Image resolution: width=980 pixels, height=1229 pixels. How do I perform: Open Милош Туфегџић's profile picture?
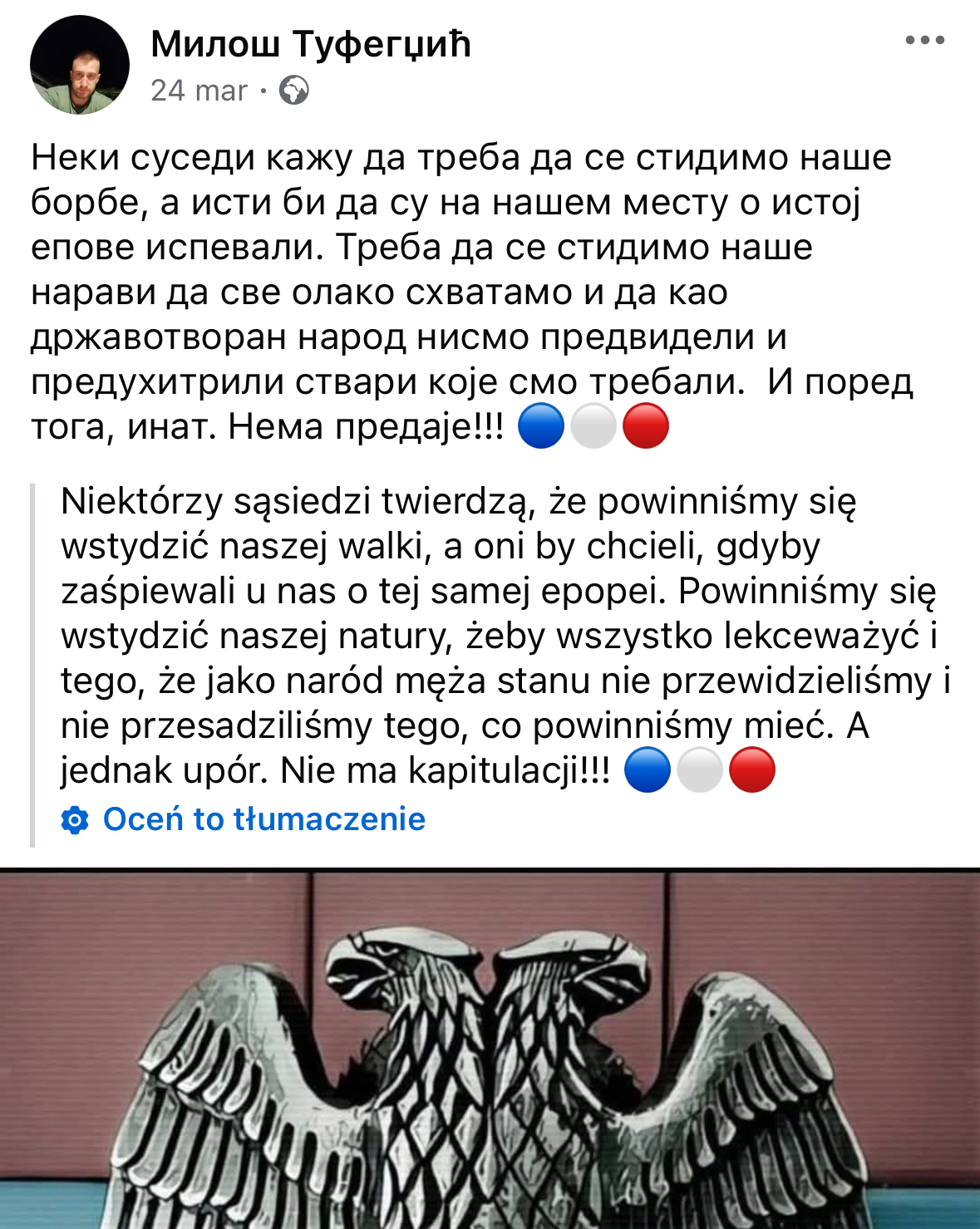coord(80,65)
